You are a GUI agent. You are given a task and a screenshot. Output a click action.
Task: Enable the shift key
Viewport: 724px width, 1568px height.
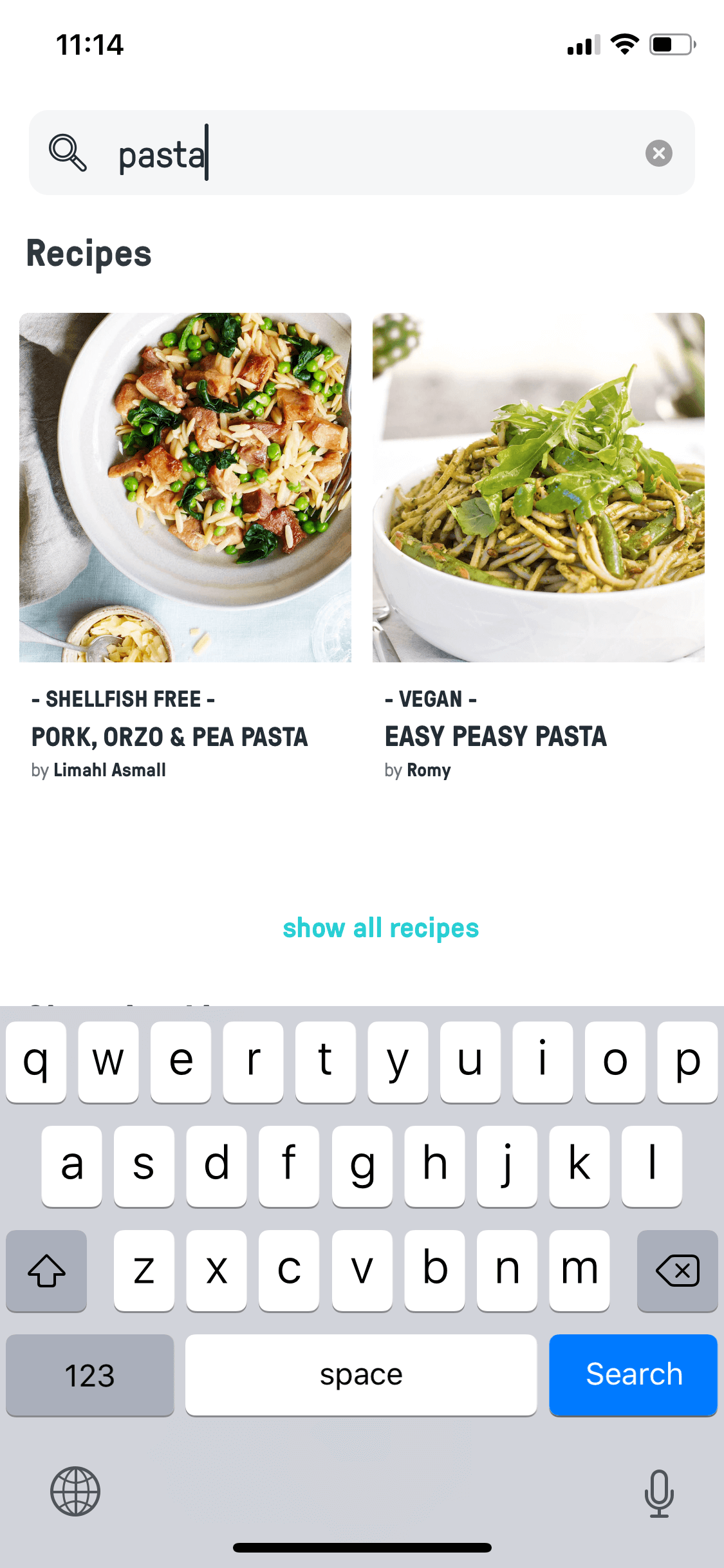[46, 1271]
